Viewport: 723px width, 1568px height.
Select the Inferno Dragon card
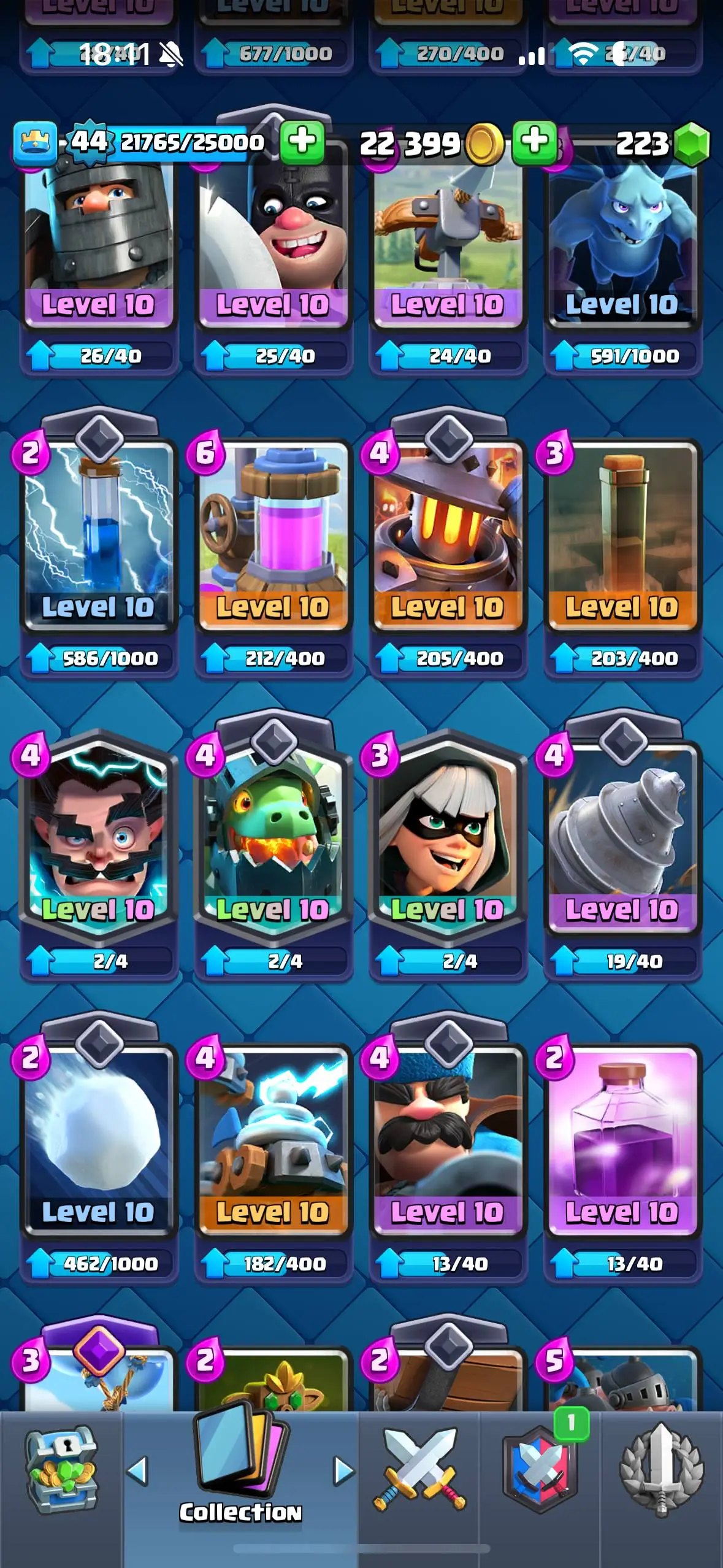[273, 834]
